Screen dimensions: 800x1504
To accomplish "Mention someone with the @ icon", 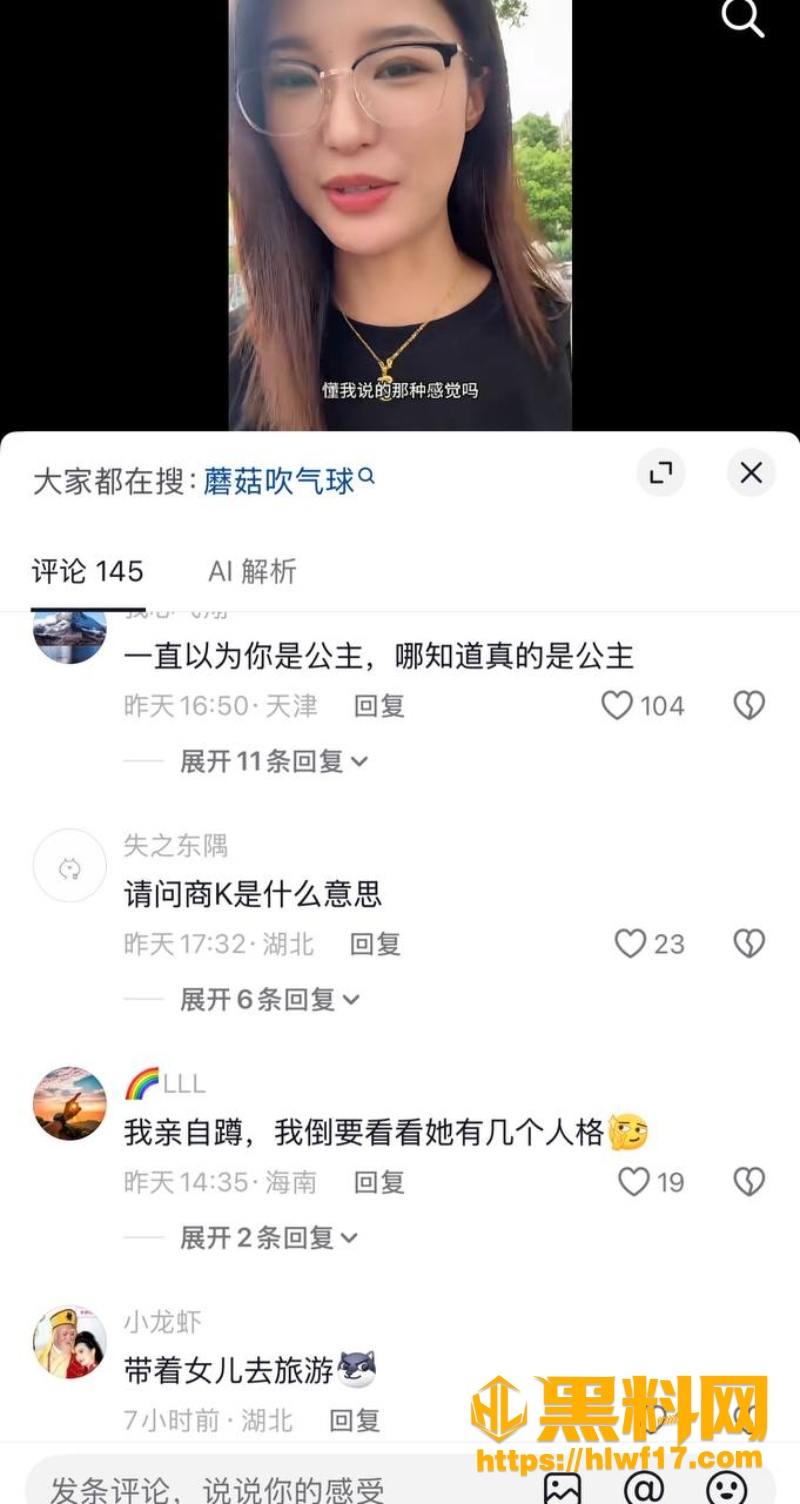I will coord(643,1488).
